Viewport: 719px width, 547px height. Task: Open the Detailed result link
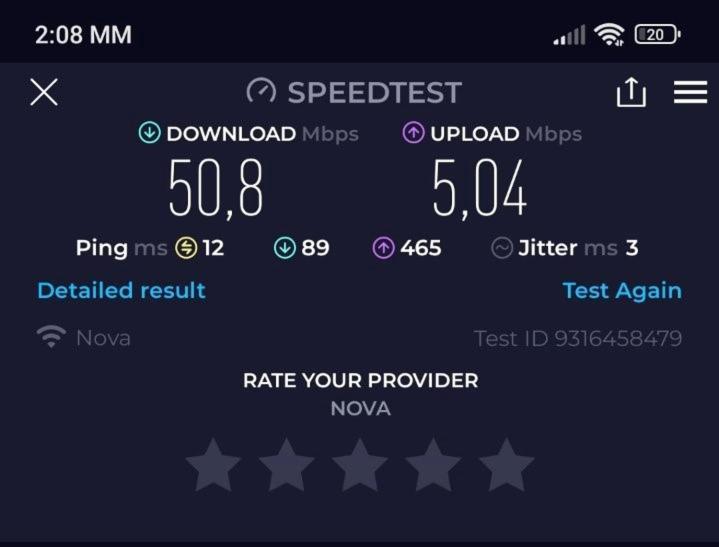[121, 291]
